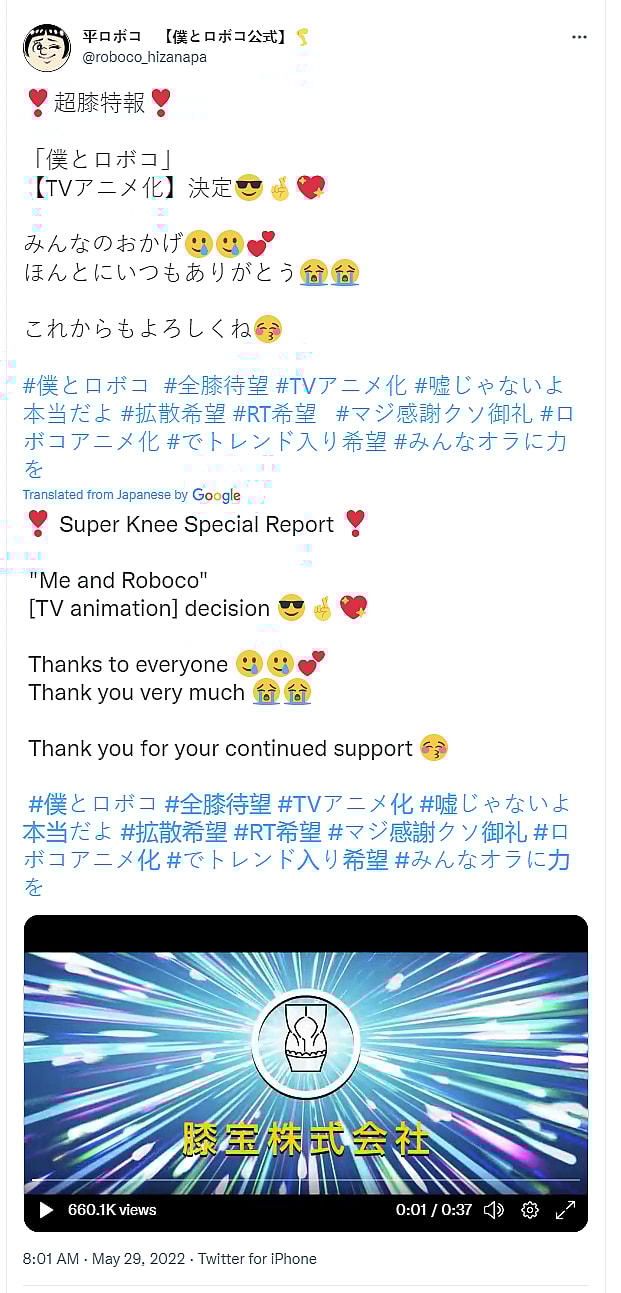Tap the @roboco_hizanapa handle
This screenshot has width=621, height=1293.
[144, 57]
